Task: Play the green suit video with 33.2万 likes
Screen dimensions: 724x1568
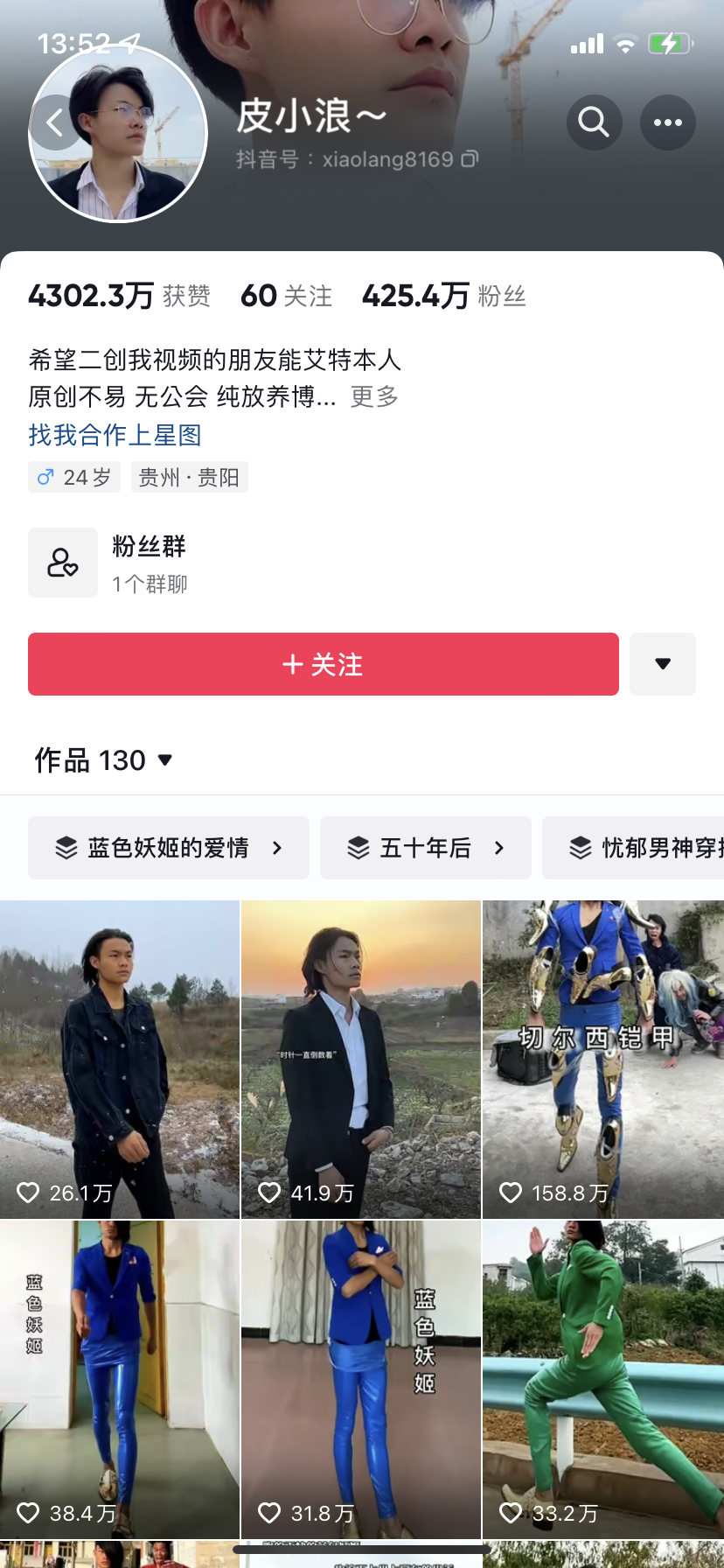Action: point(602,1379)
